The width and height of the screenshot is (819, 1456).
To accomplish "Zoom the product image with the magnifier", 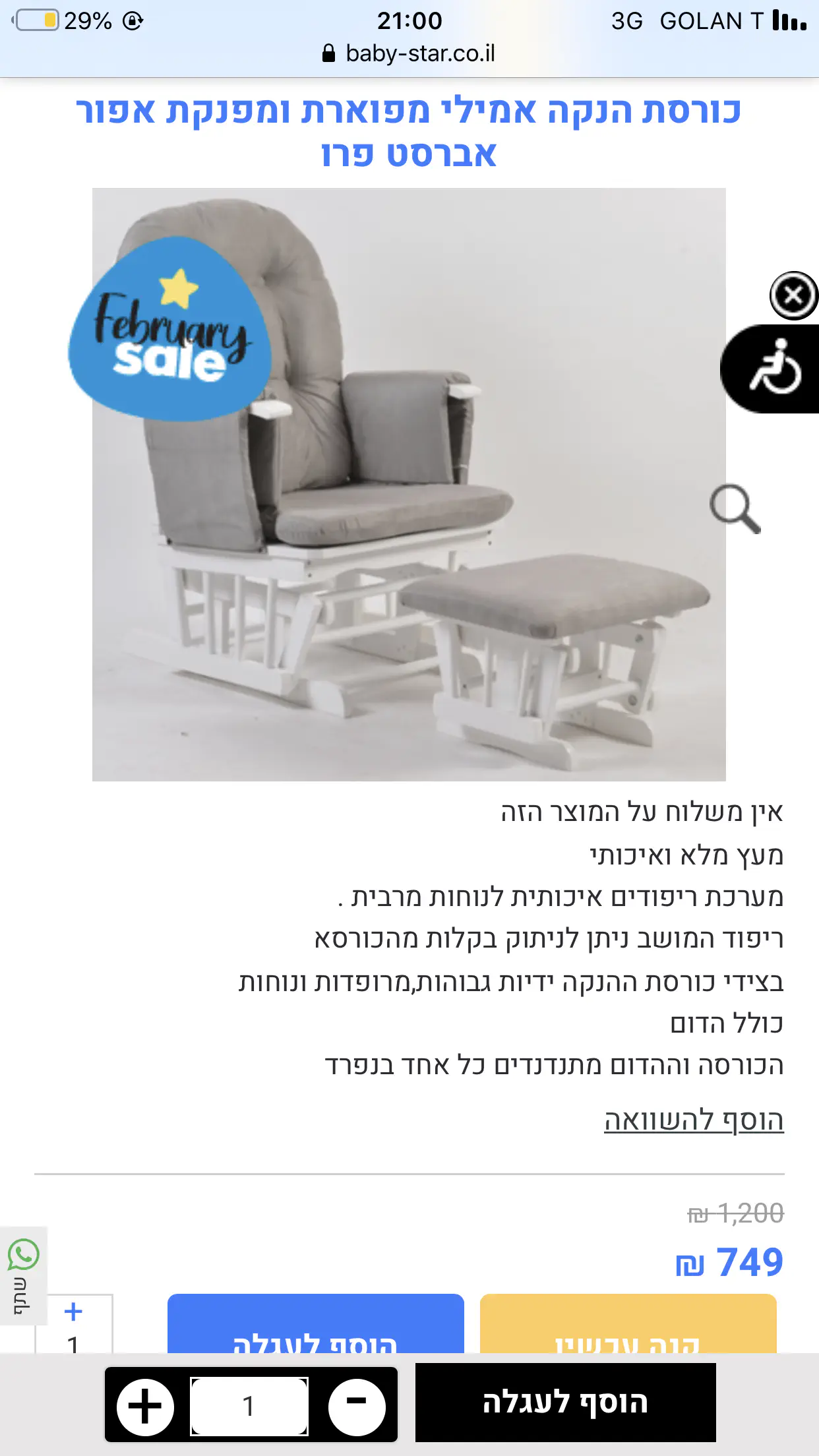I will pyautogui.click(x=735, y=508).
